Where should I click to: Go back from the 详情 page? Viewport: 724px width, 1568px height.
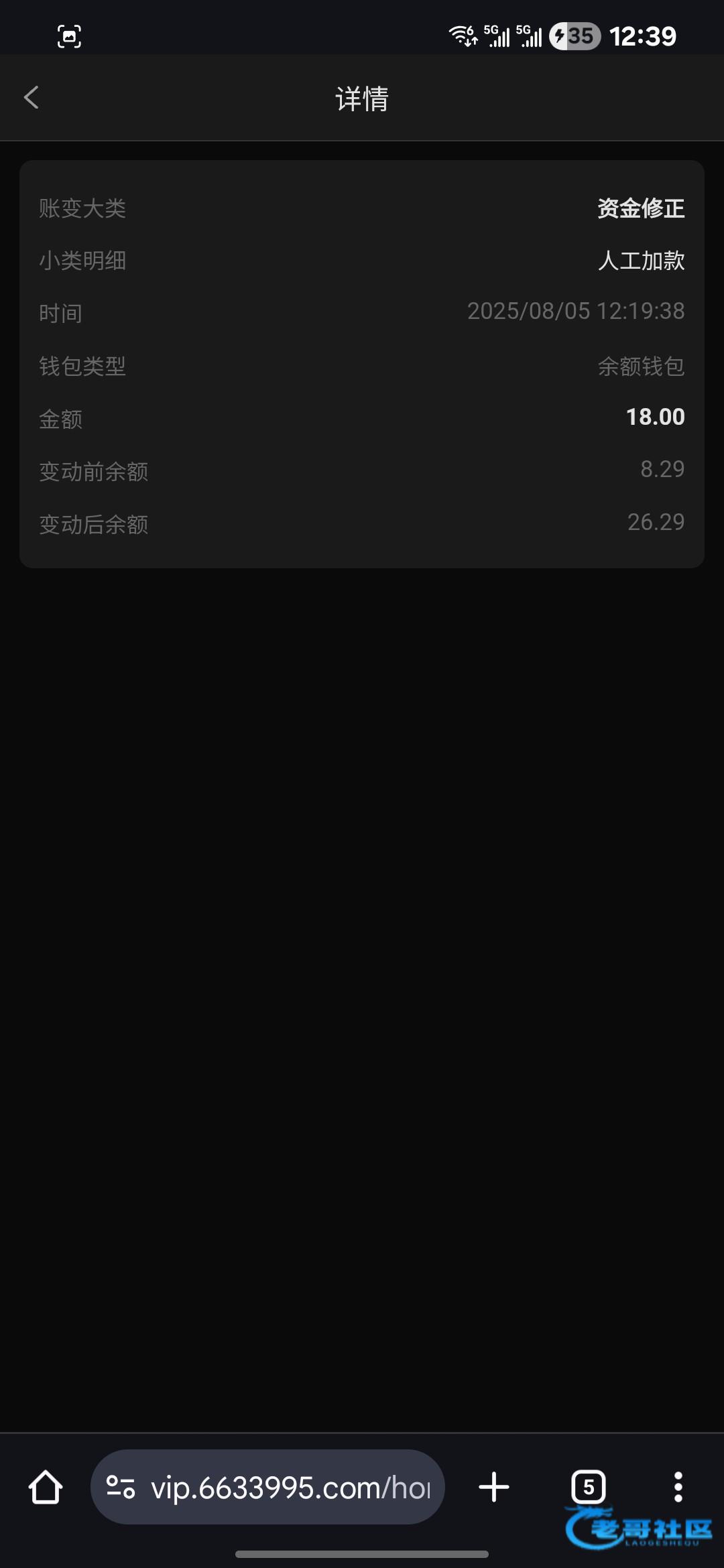(31, 98)
